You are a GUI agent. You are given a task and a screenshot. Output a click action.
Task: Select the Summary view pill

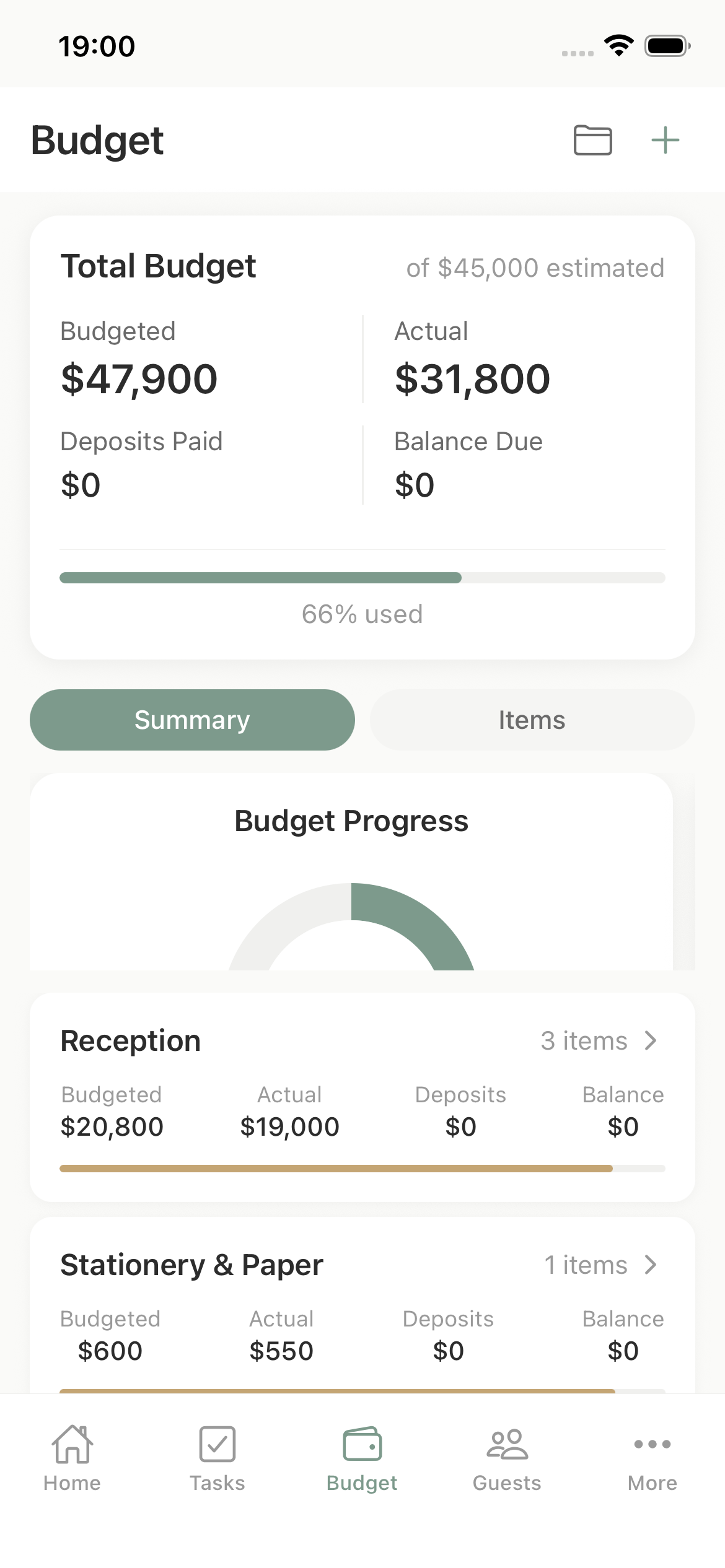click(x=192, y=720)
